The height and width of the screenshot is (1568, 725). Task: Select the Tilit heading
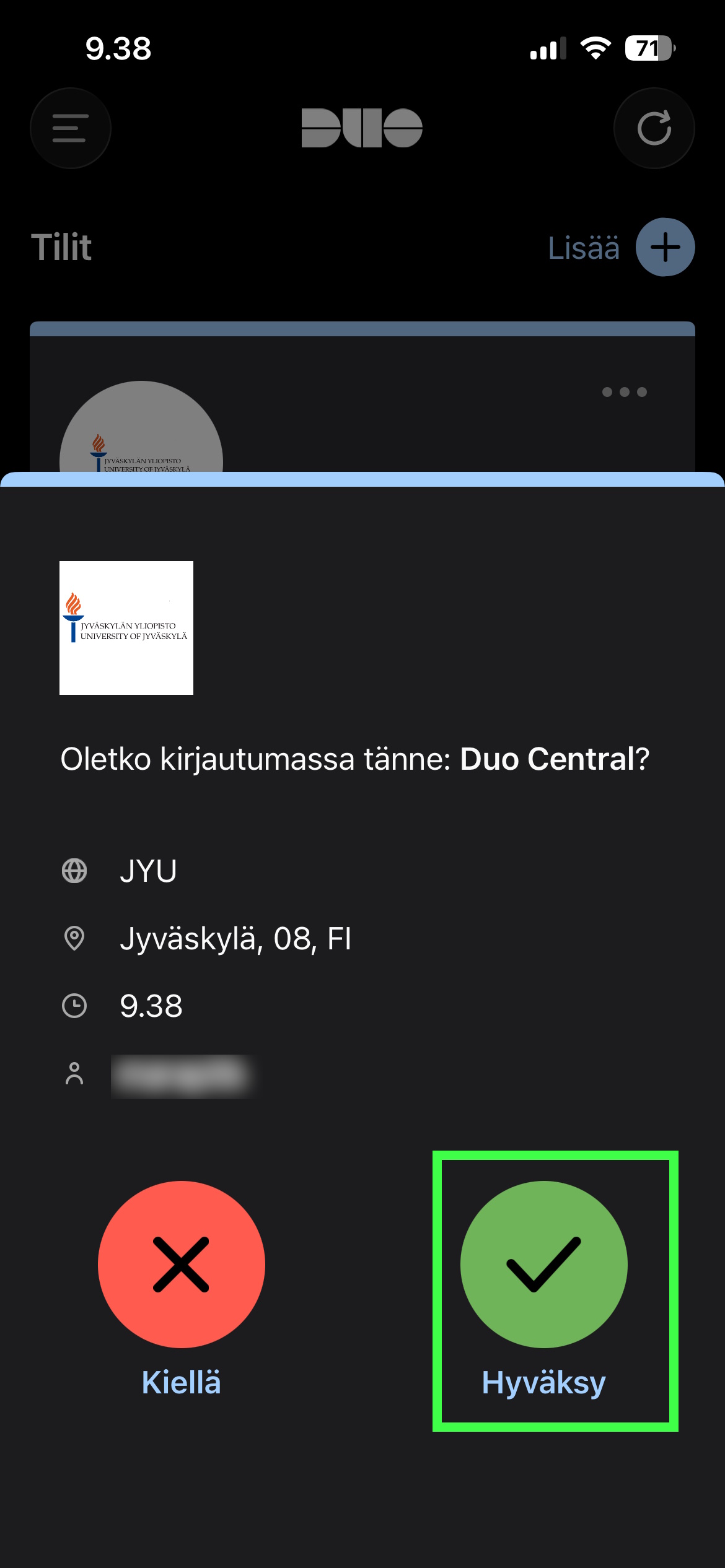(61, 246)
